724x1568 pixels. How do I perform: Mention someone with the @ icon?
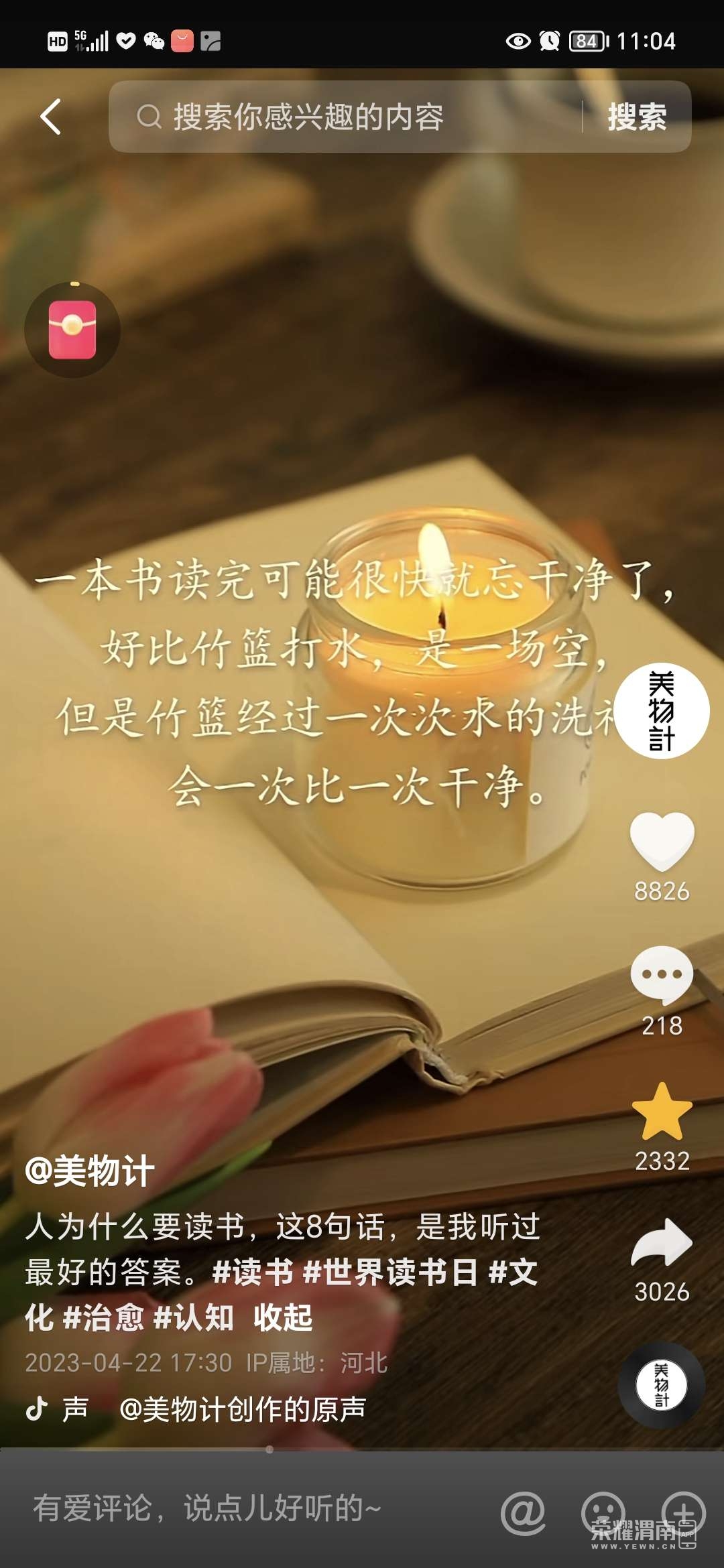coord(523,1513)
